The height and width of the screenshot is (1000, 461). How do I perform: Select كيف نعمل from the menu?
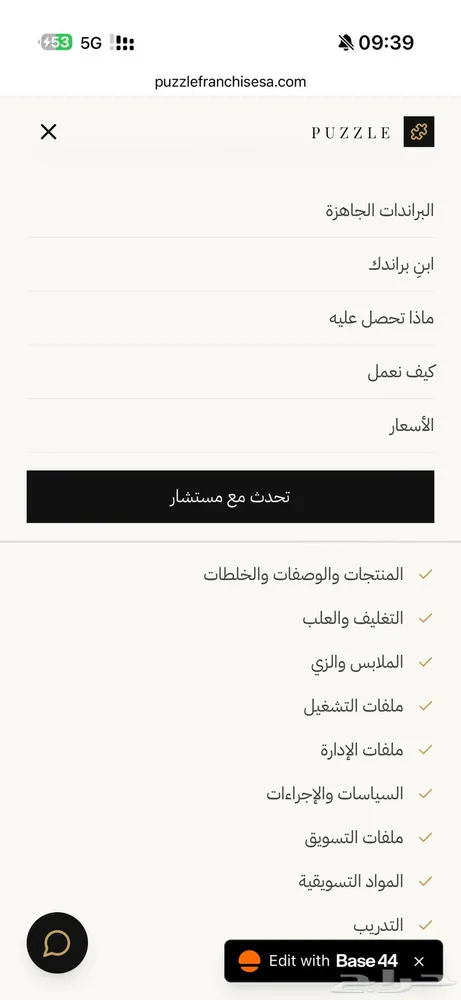tap(231, 372)
